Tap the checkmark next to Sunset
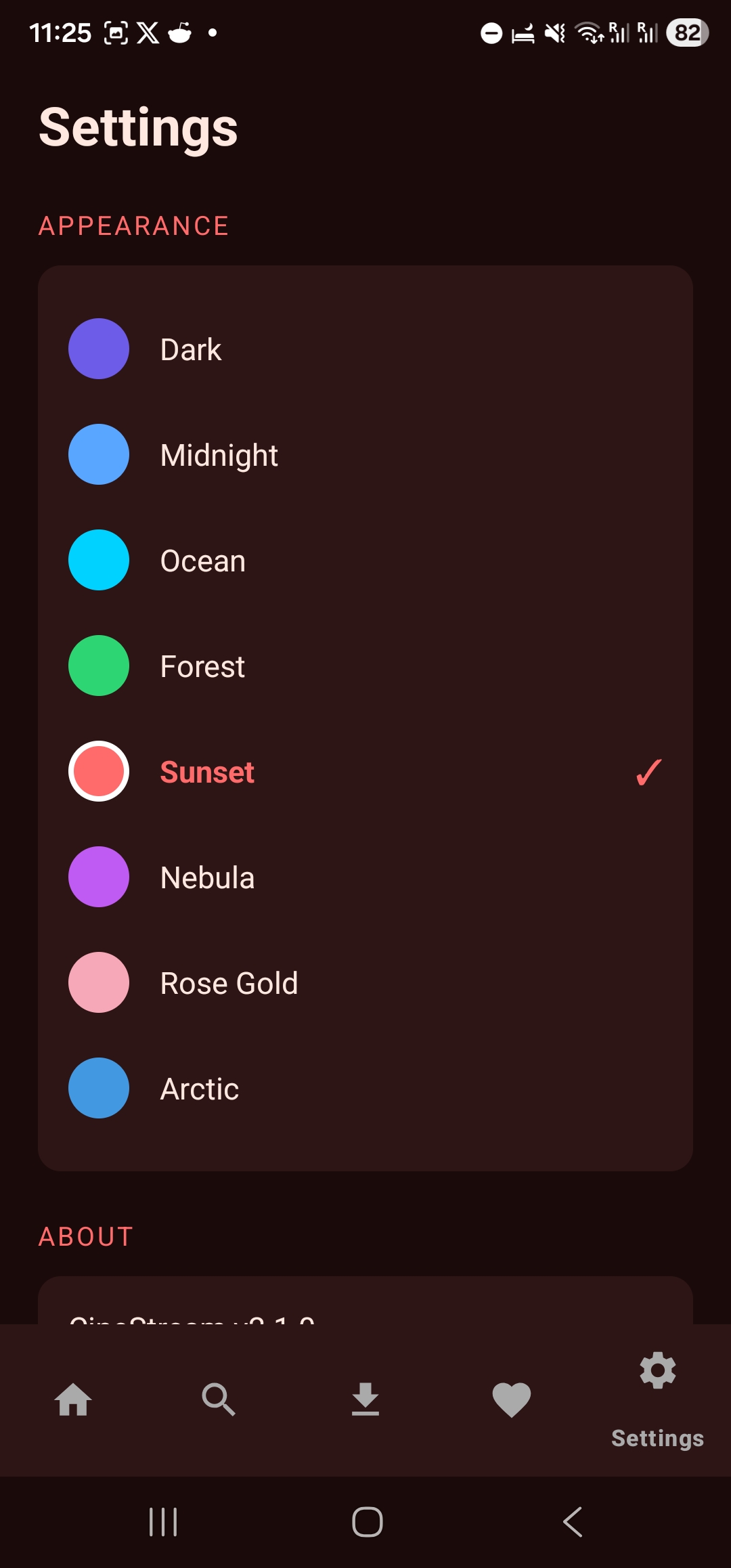731x1568 pixels. [x=647, y=772]
